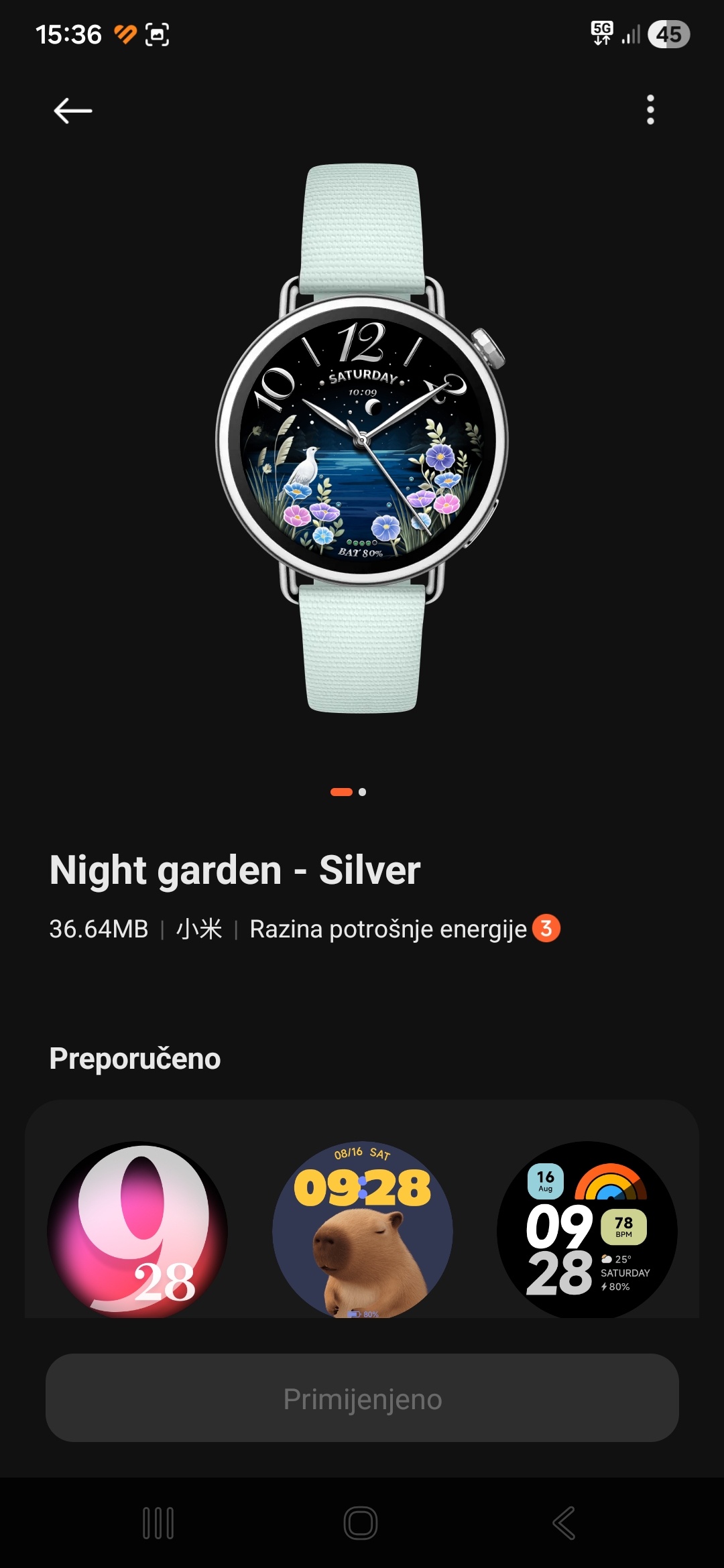This screenshot has width=724, height=1568.
Task: Select the capybara watch face
Action: point(362,1230)
